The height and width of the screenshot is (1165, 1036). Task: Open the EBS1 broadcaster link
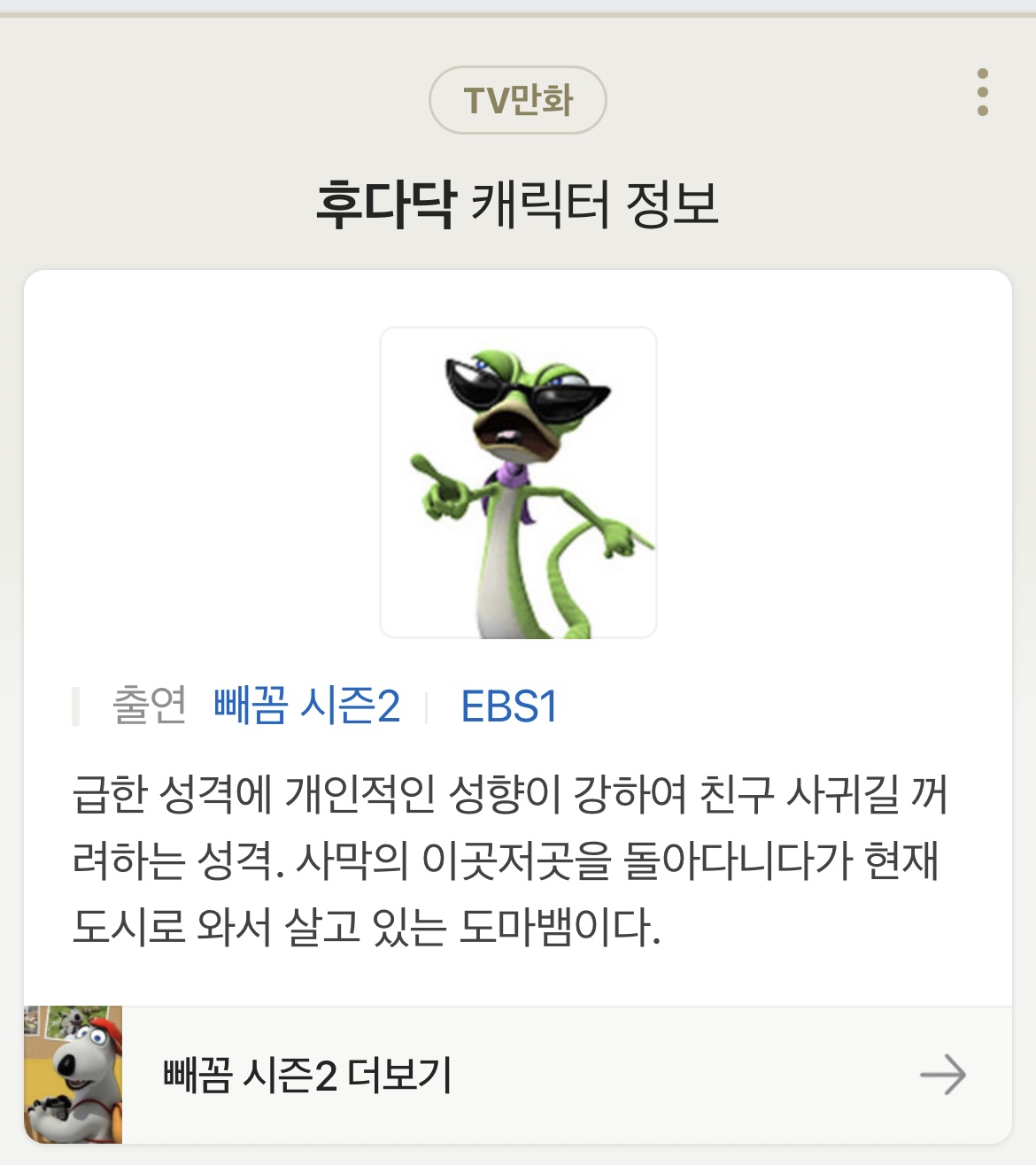click(x=509, y=705)
